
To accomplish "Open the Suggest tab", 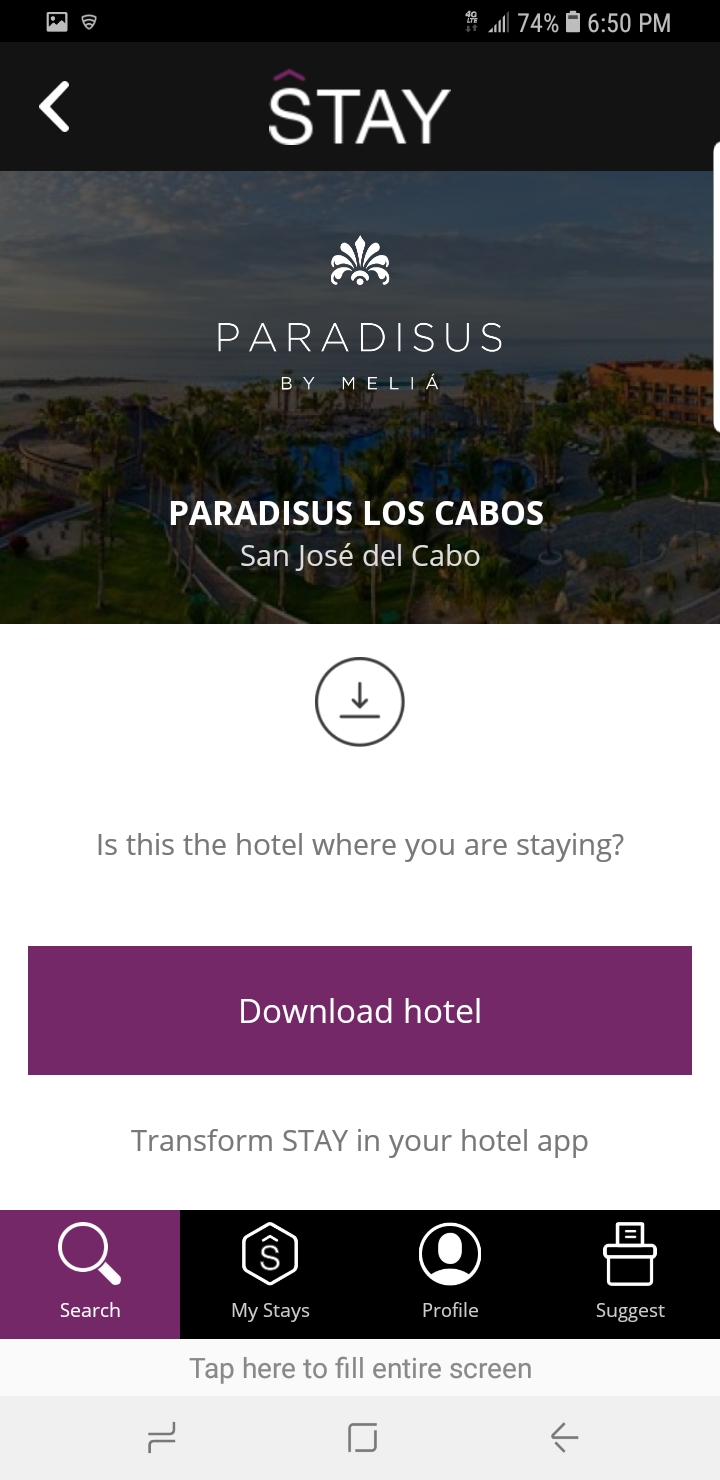I will [x=630, y=1274].
